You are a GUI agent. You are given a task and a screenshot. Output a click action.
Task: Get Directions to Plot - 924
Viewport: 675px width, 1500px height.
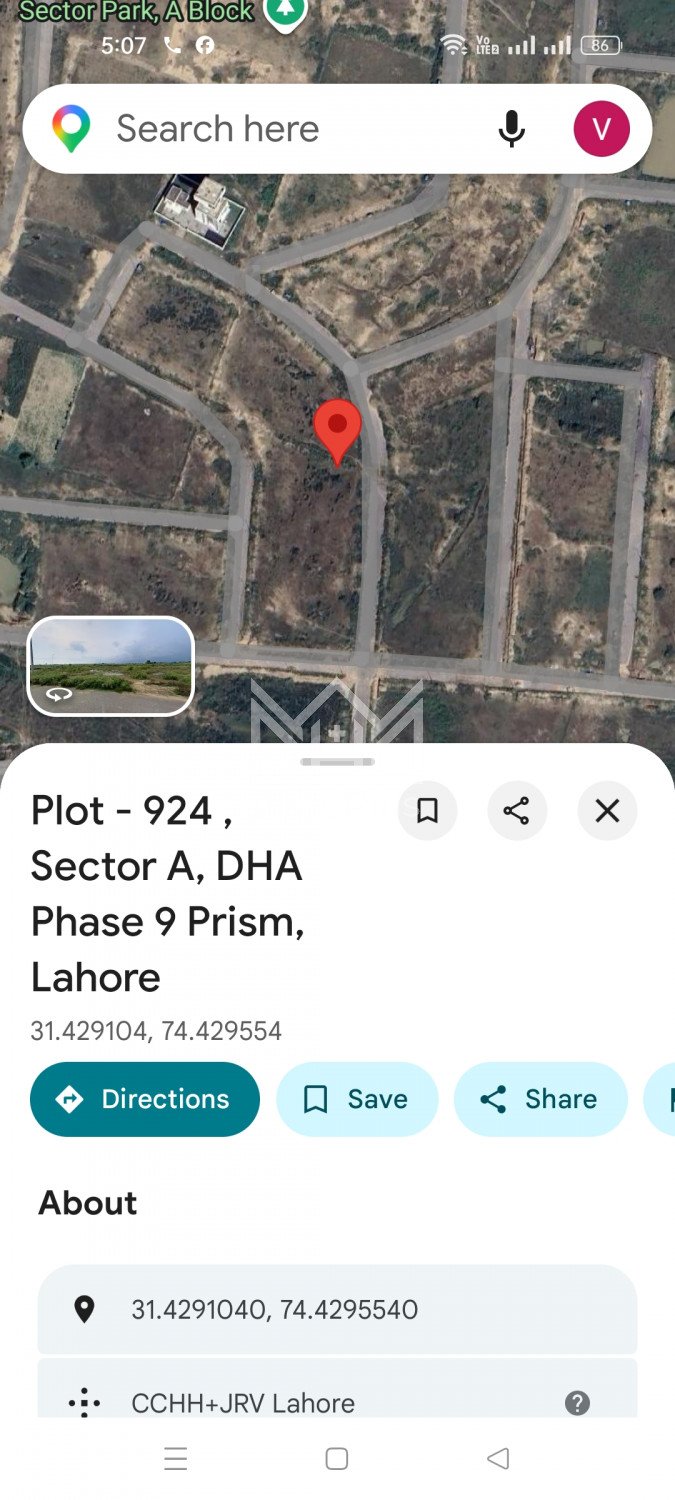point(145,1099)
